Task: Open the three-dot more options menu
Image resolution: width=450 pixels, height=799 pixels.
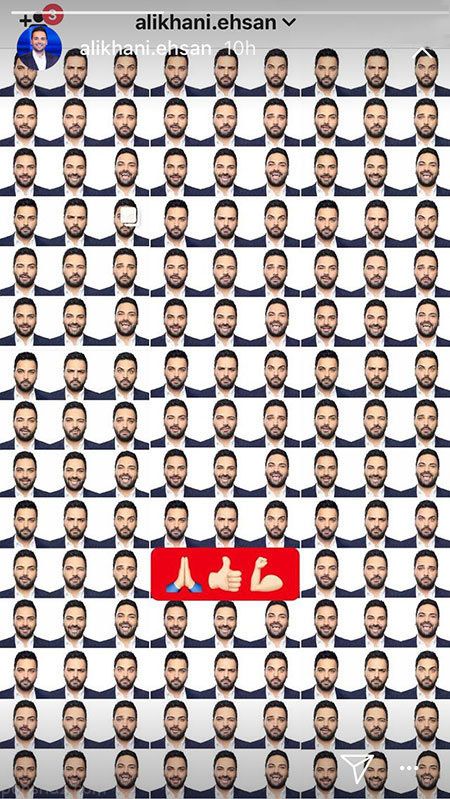Action: [x=409, y=768]
